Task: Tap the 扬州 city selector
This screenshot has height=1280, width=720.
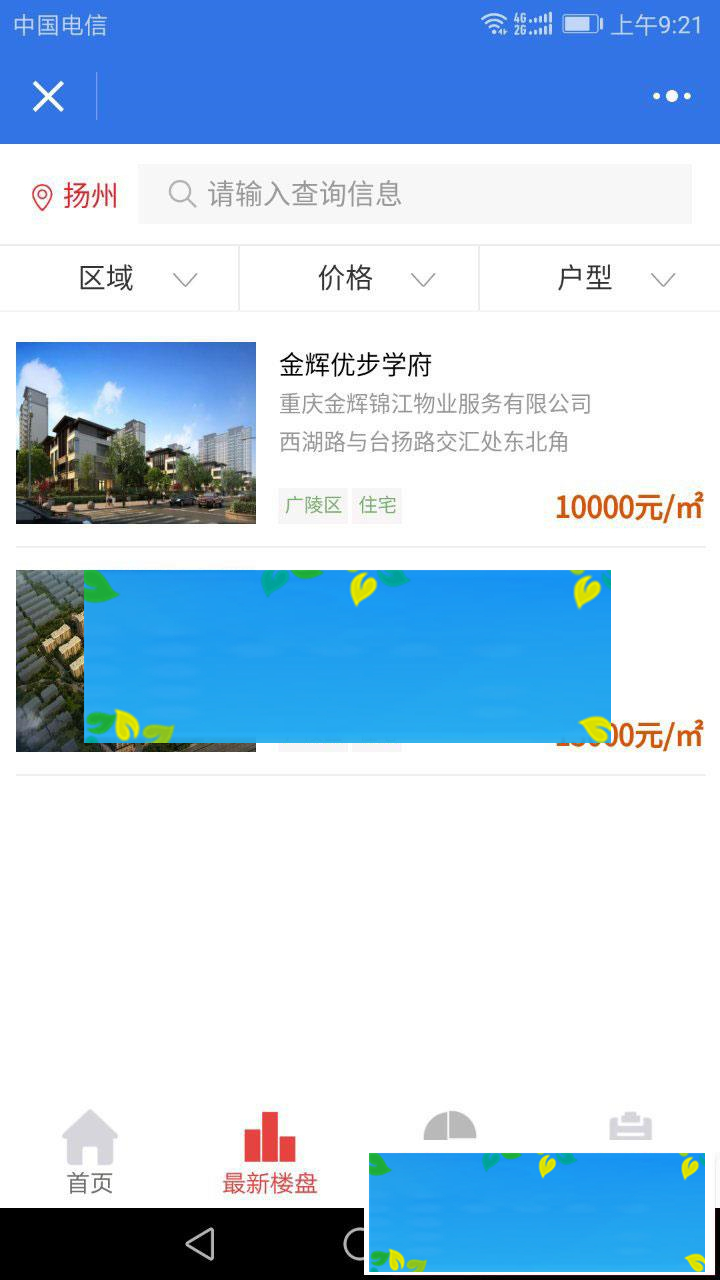Action: pyautogui.click(x=90, y=194)
